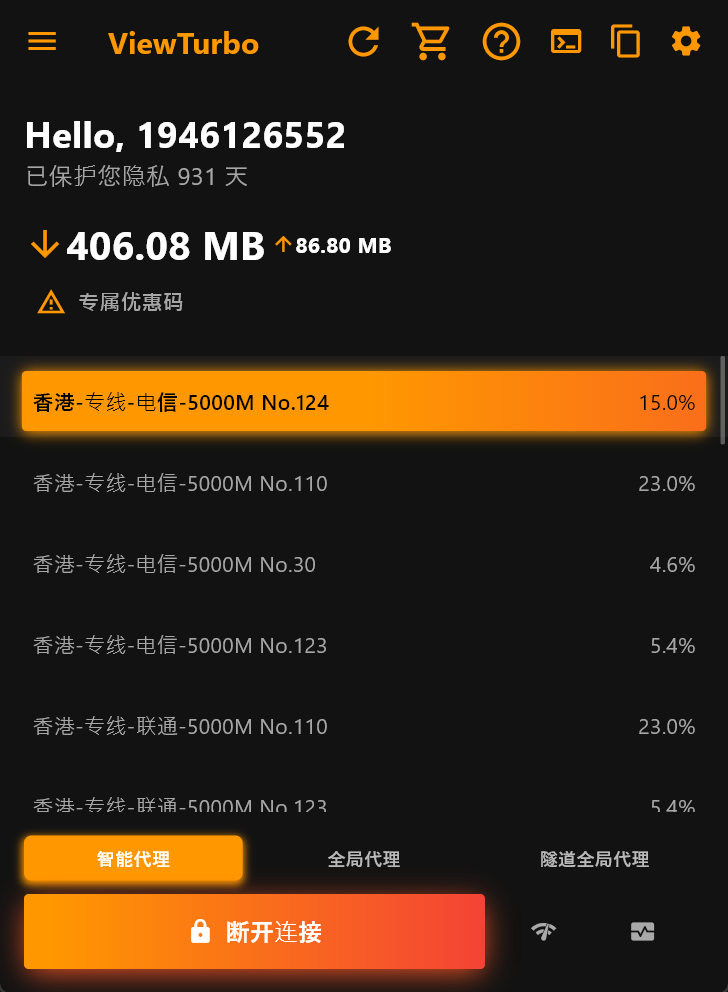The width and height of the screenshot is (728, 992).
Task: Refresh the server list
Action: pyautogui.click(x=364, y=42)
